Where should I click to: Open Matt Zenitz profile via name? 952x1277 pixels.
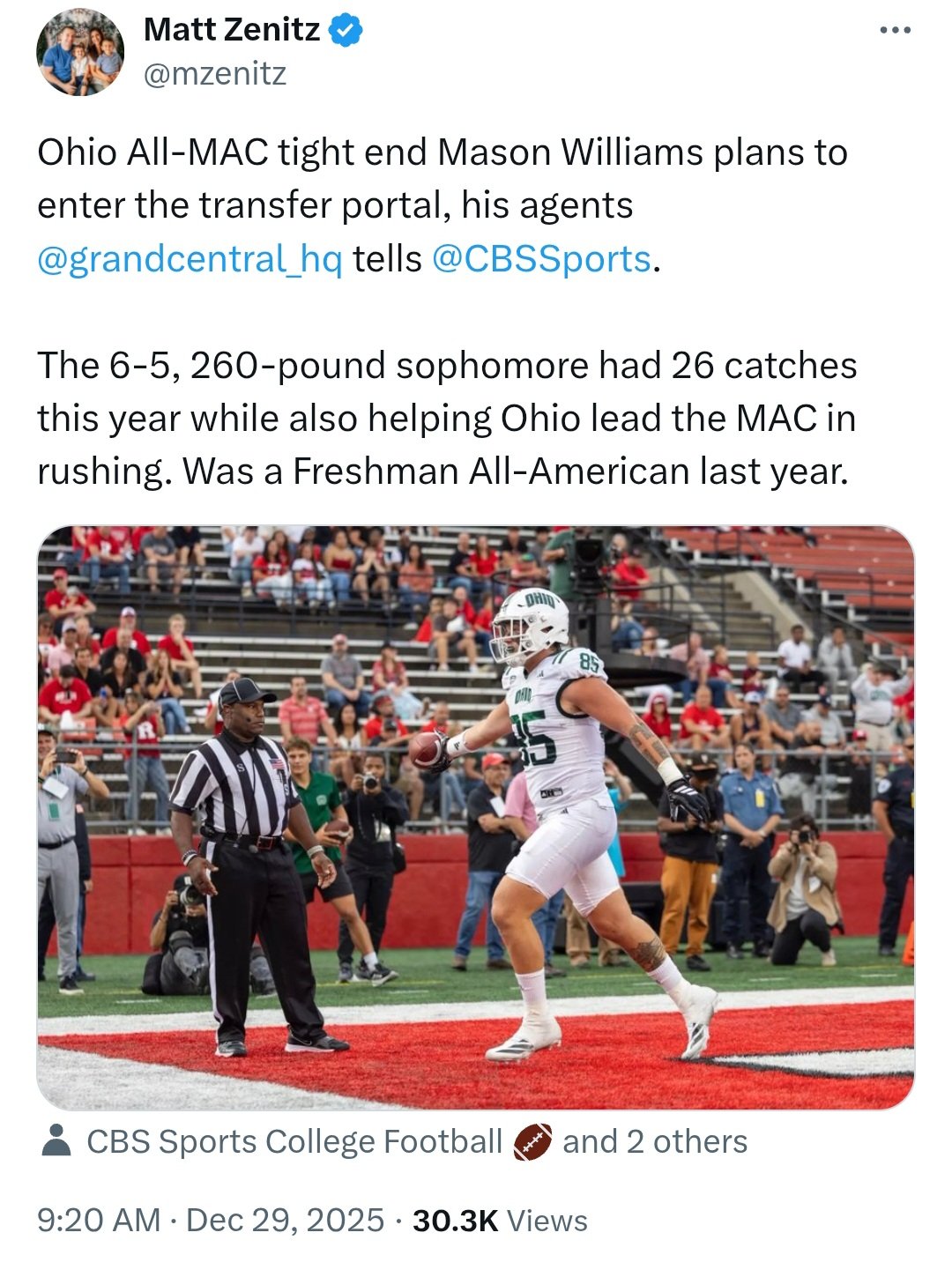click(231, 30)
